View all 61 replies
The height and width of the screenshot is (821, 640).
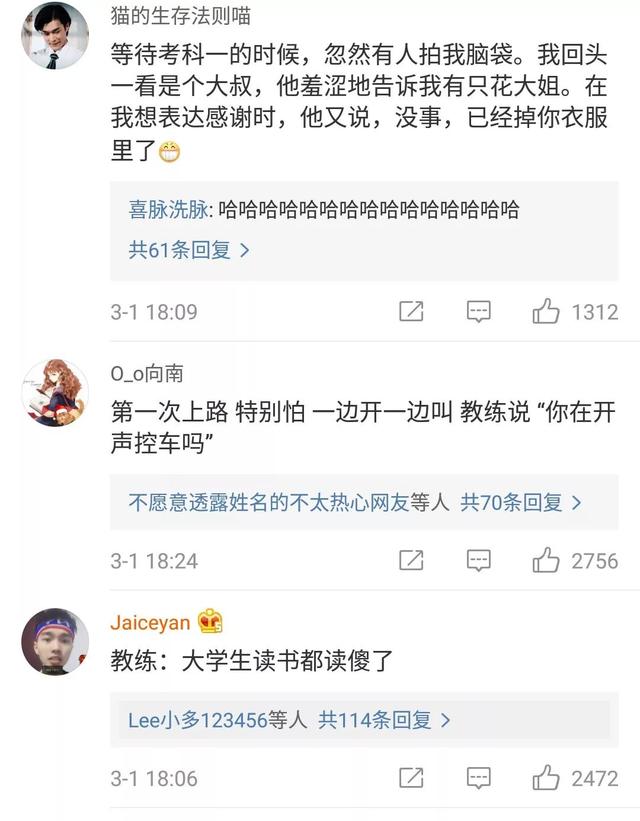[x=188, y=250]
